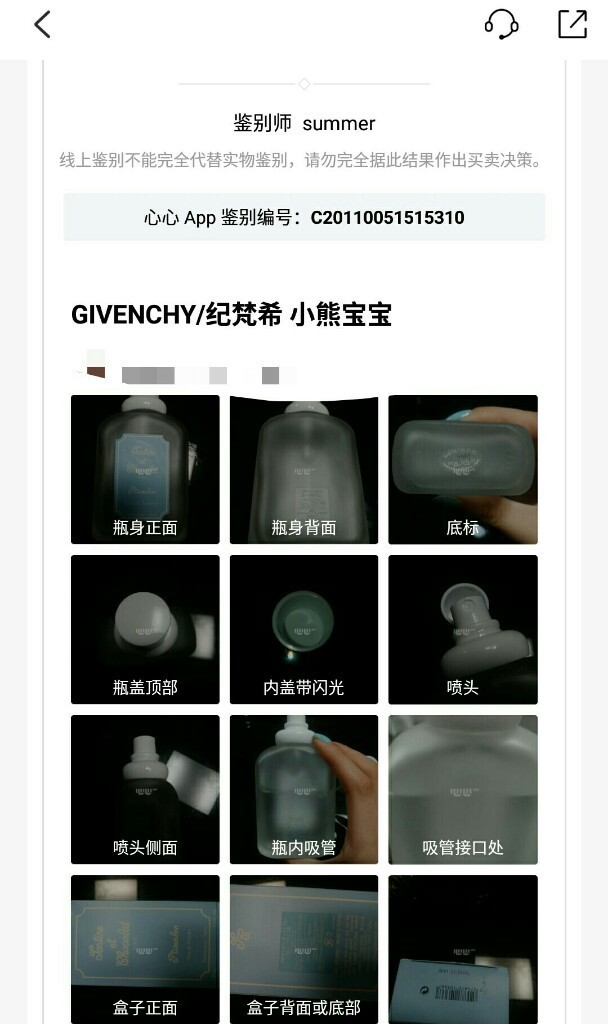
Task: View the 喷头侧面 photo
Action: pos(145,789)
